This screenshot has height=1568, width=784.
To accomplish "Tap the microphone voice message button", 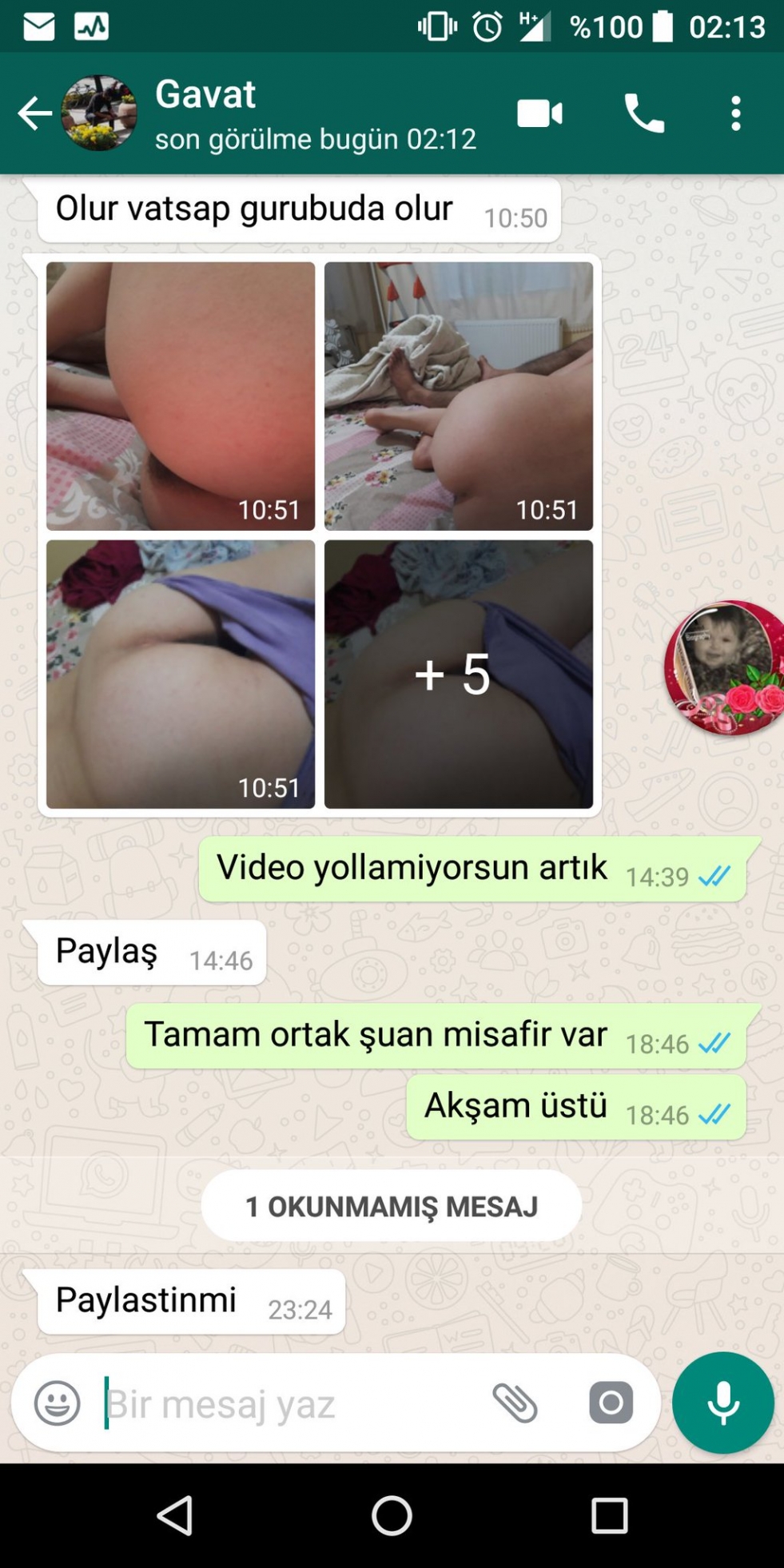I will pyautogui.click(x=723, y=1403).
